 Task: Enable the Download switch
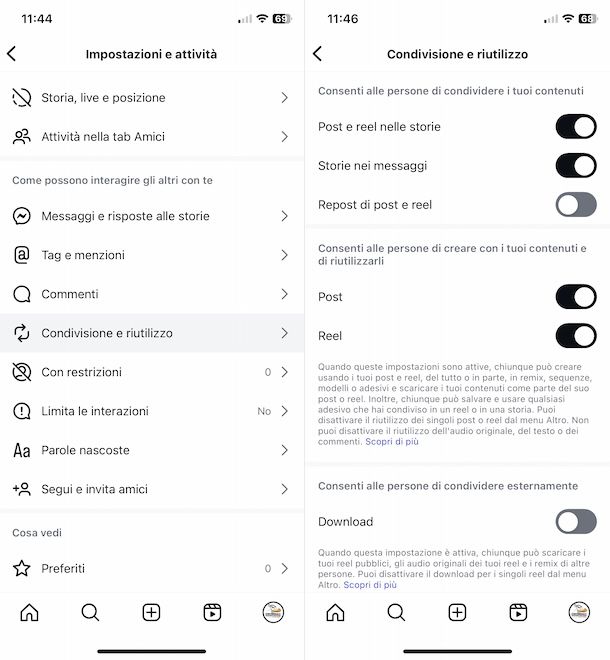coord(575,521)
